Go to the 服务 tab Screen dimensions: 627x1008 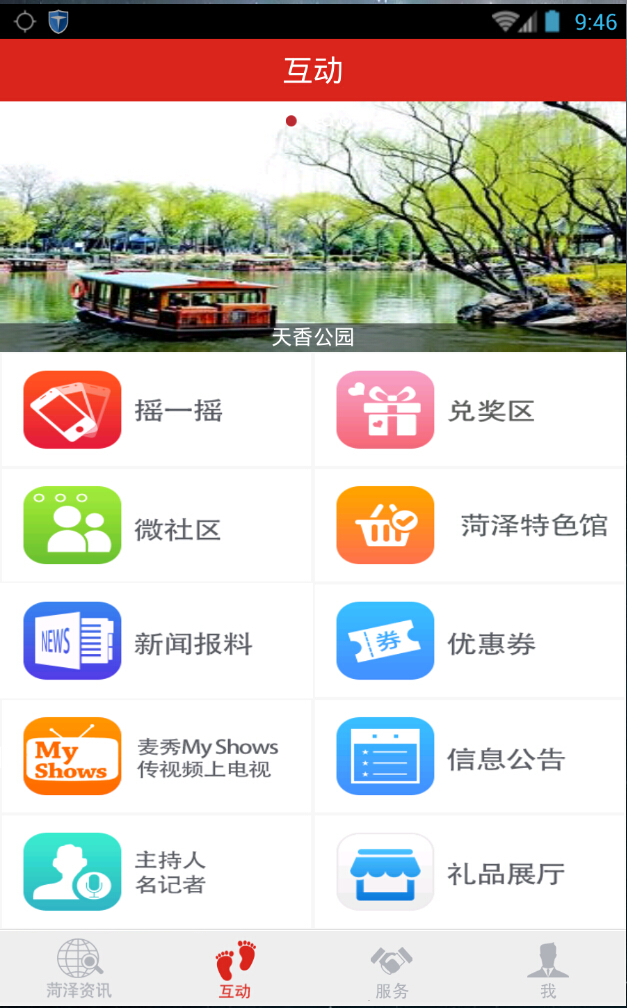[x=392, y=969]
